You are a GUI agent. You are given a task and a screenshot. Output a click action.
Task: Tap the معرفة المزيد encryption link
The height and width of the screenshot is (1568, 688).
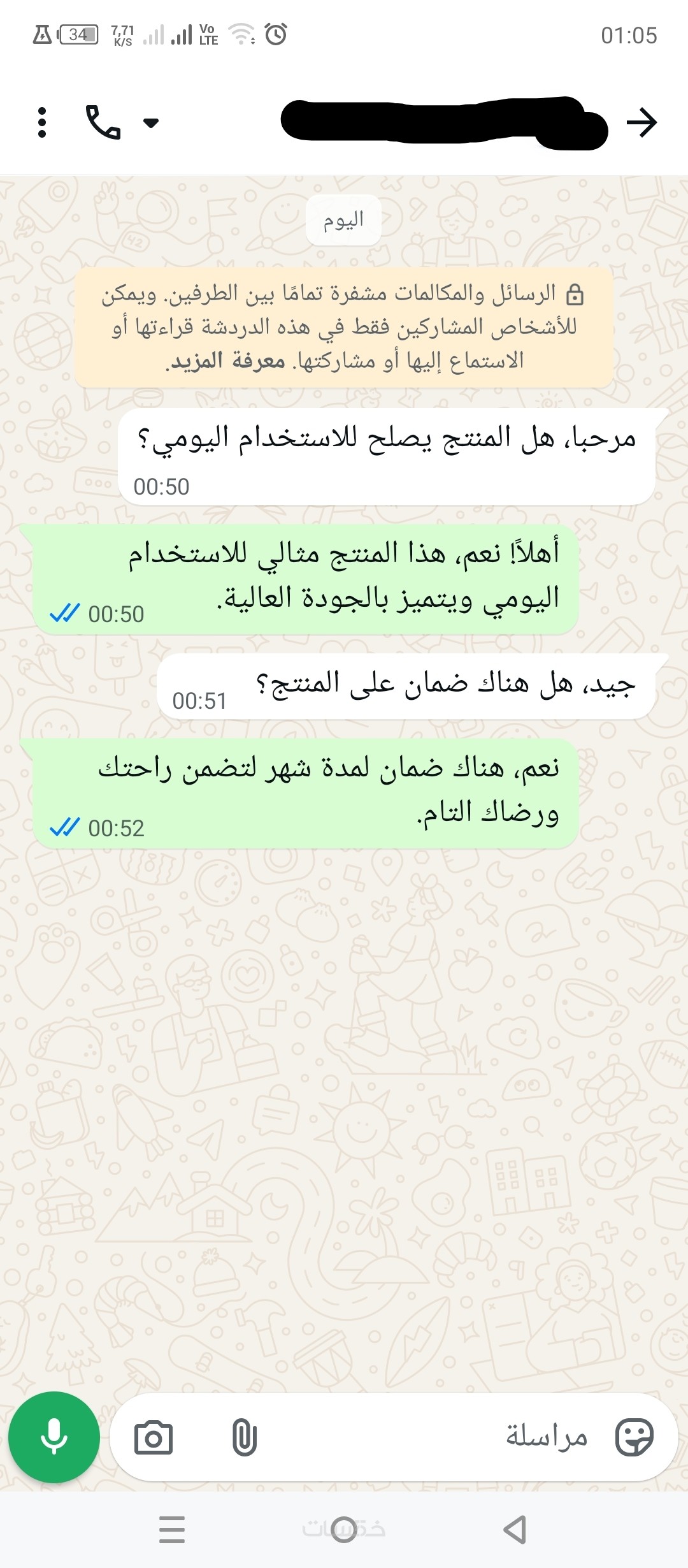[227, 361]
